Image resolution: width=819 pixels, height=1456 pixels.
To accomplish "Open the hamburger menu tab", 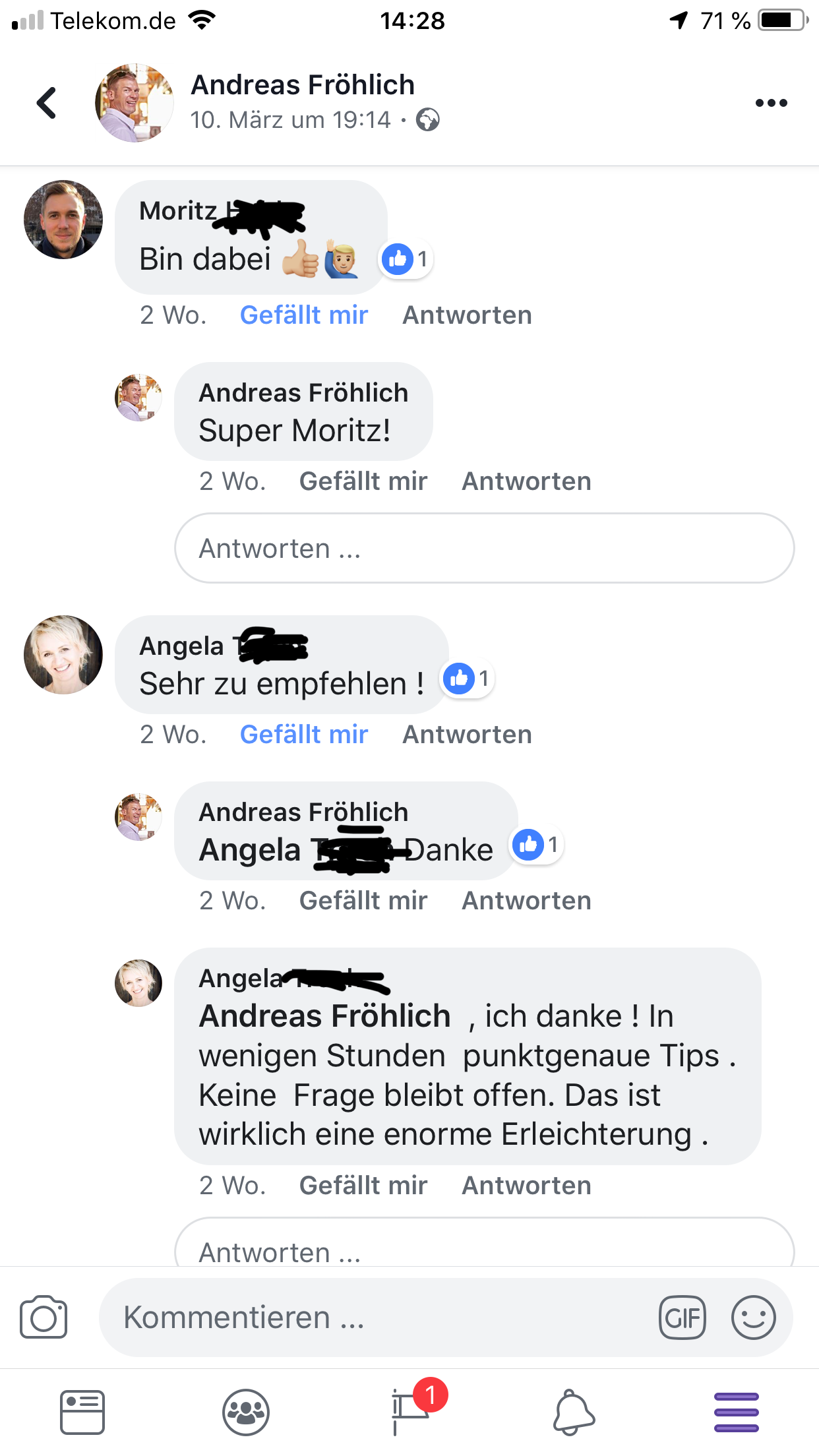I will tap(736, 1412).
